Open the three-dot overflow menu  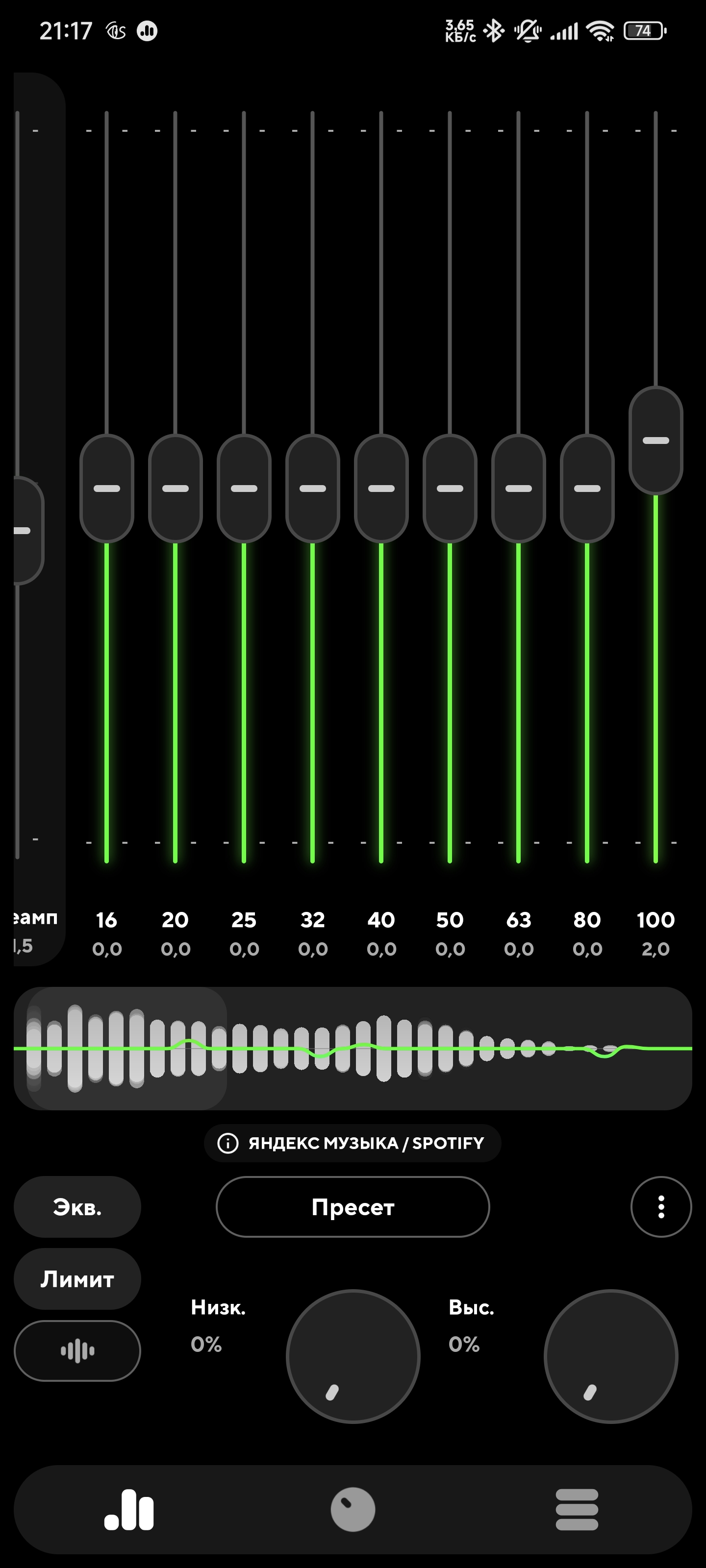[661, 1206]
